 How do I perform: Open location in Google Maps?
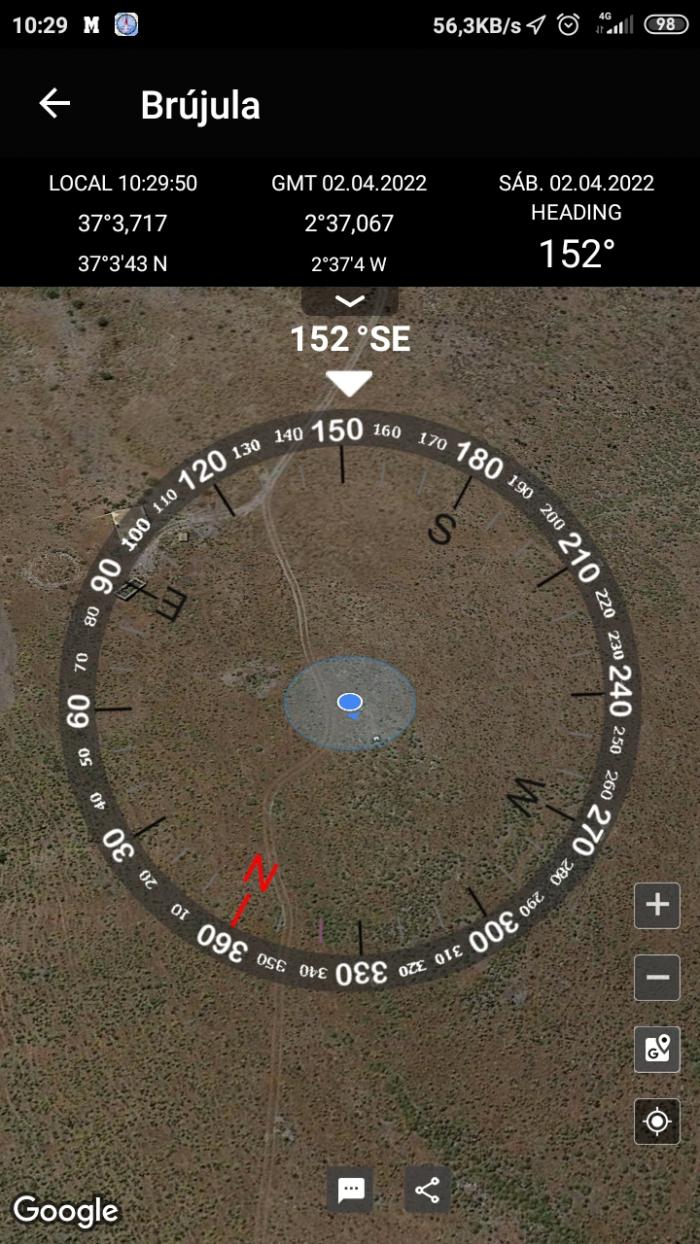(x=657, y=1049)
